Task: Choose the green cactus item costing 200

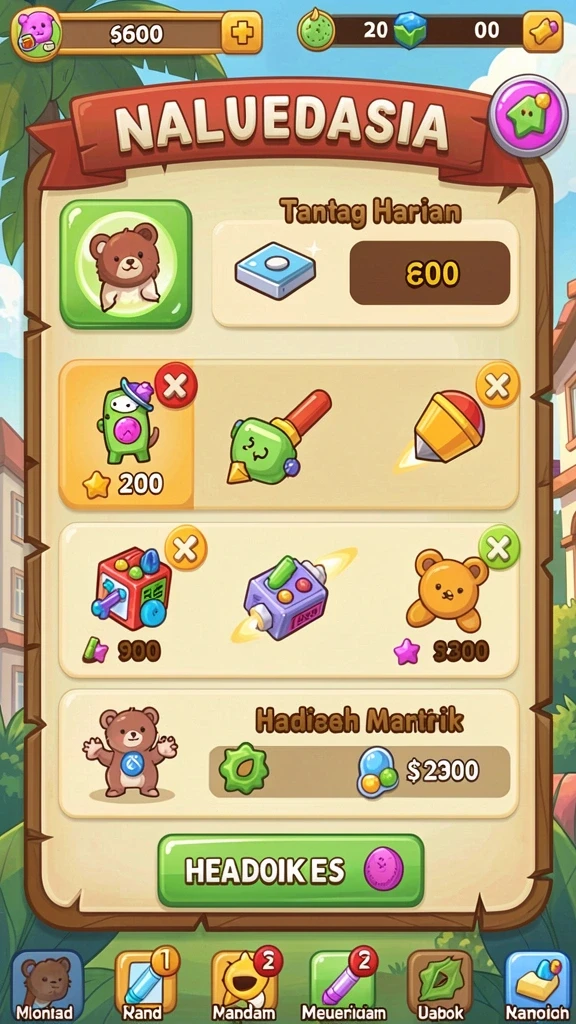Action: click(127, 434)
